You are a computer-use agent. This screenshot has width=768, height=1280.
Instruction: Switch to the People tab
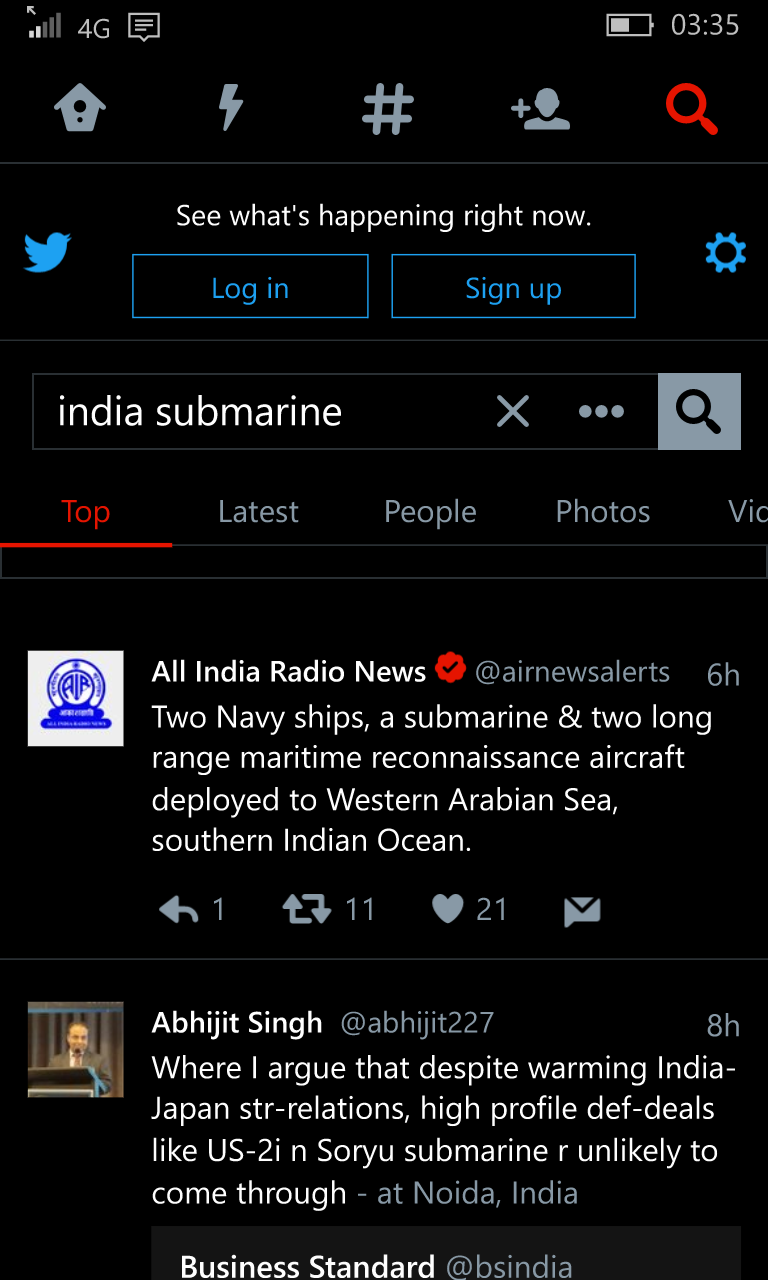[x=430, y=512]
